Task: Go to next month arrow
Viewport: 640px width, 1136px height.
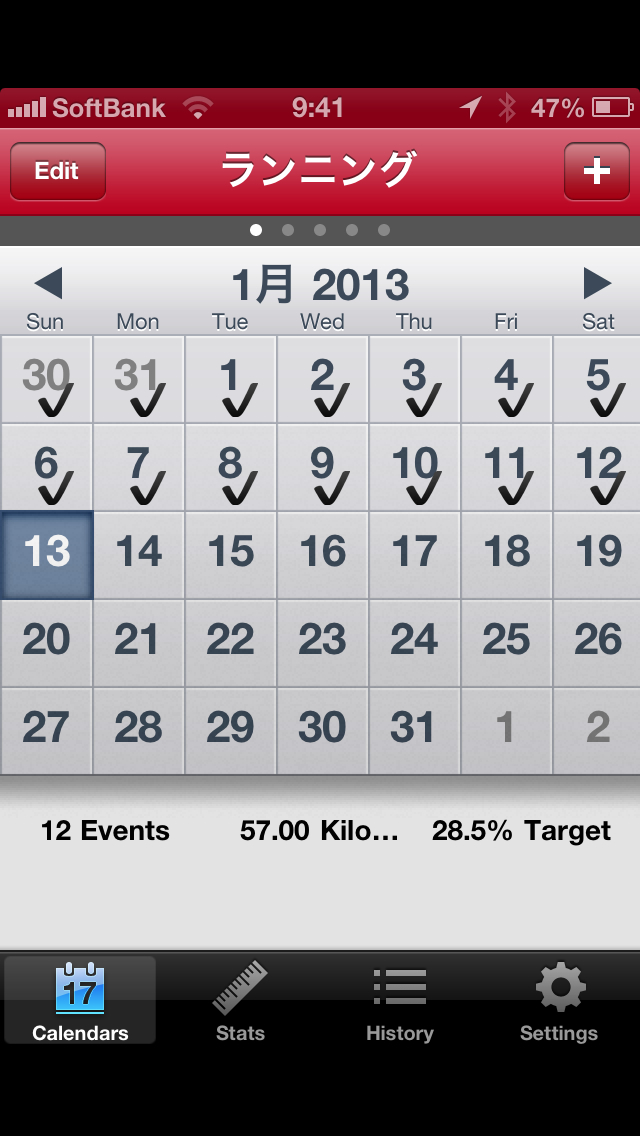Action: 597,284
